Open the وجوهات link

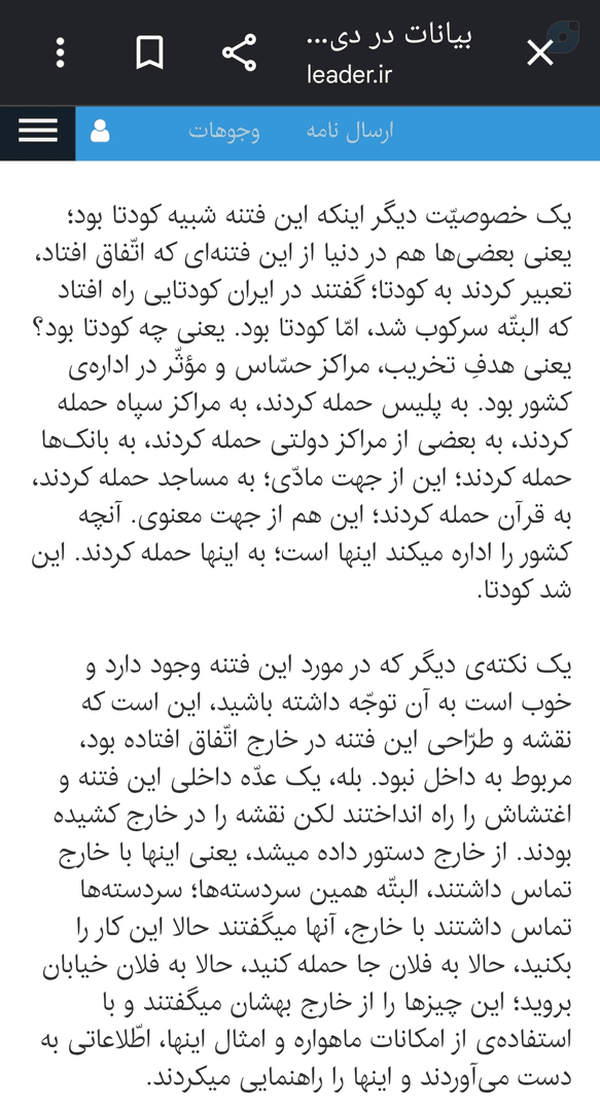click(224, 132)
